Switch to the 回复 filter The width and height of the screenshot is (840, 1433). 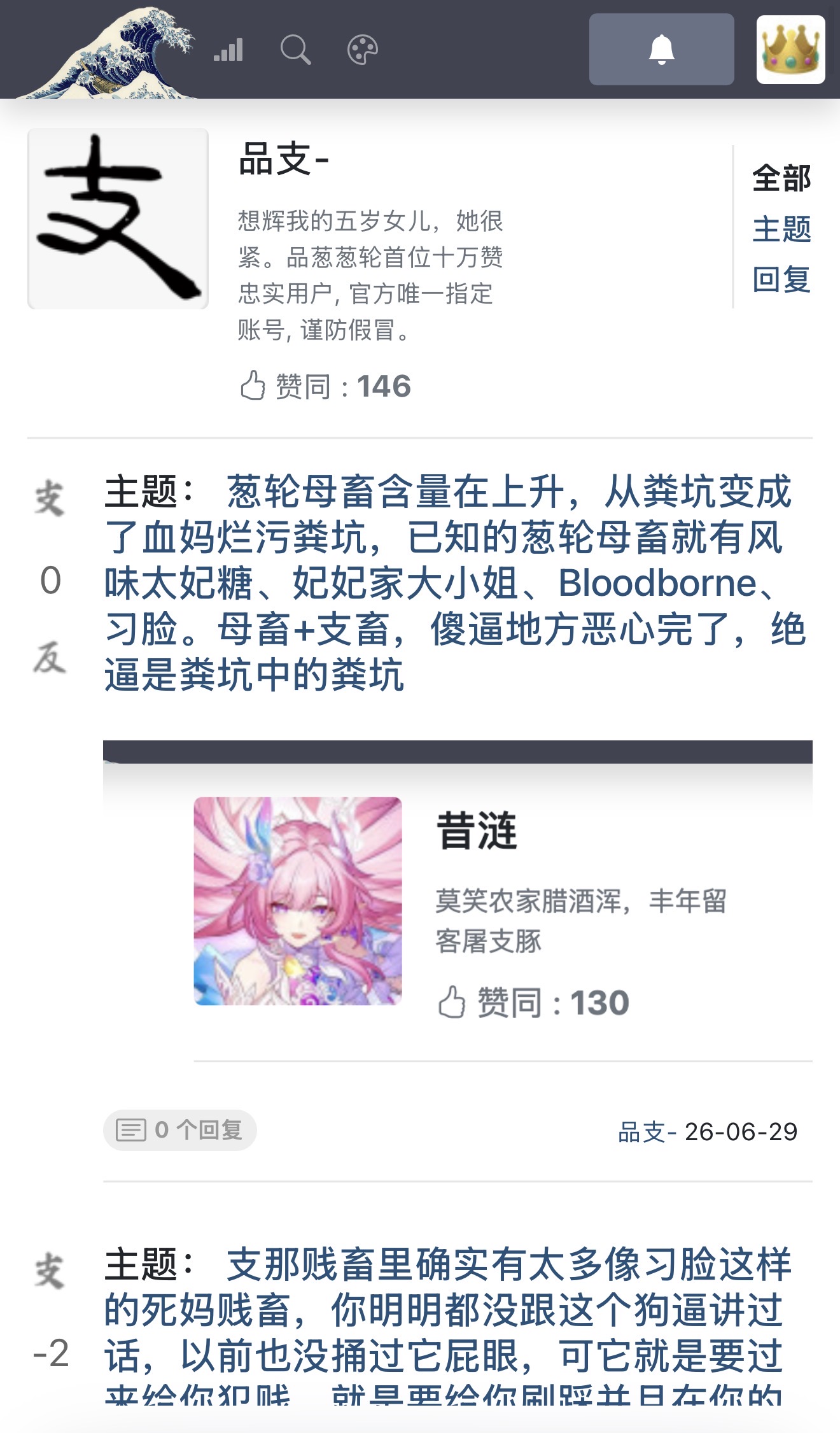coord(781,279)
